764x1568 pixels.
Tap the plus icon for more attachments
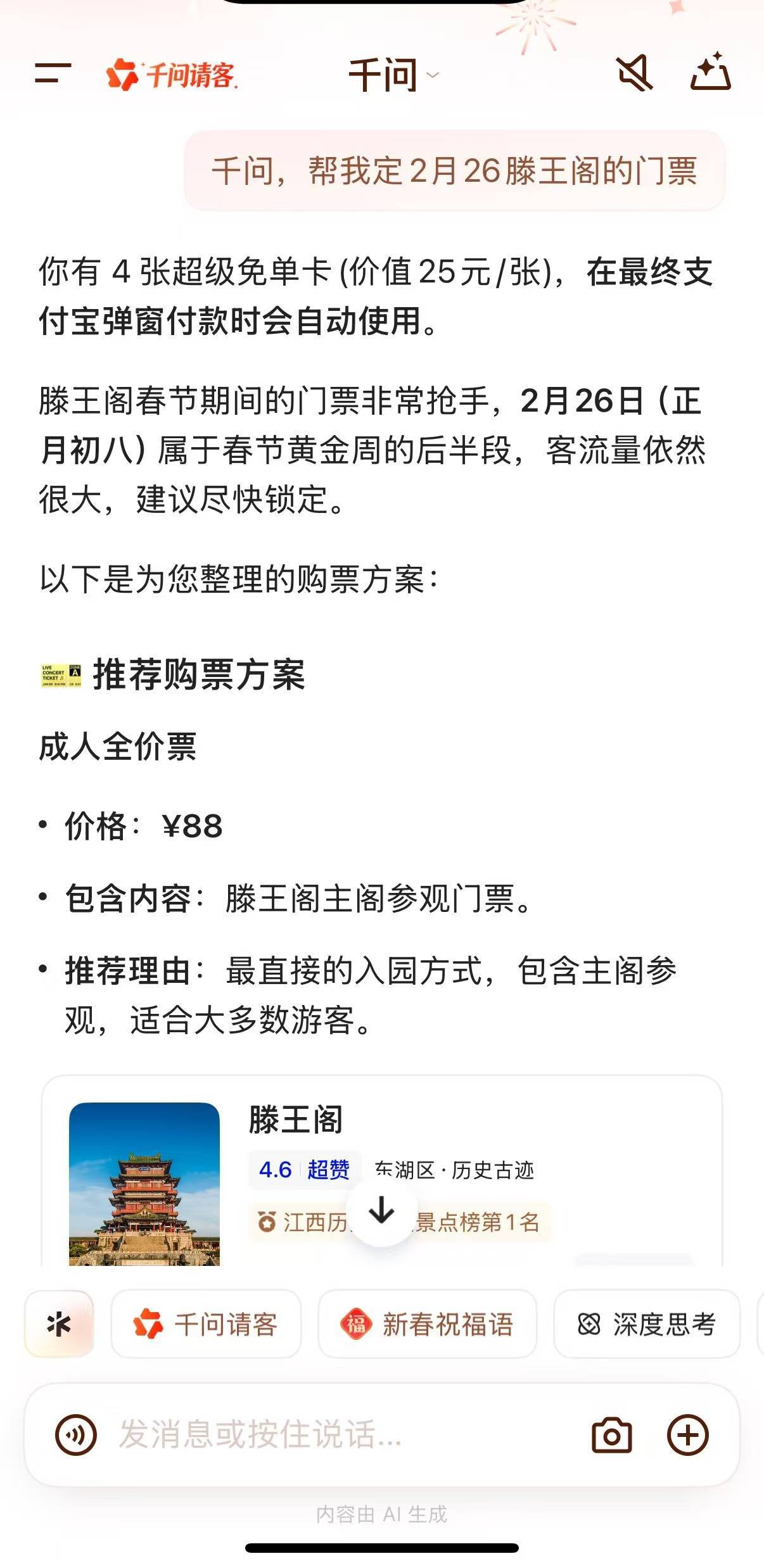(x=689, y=1434)
